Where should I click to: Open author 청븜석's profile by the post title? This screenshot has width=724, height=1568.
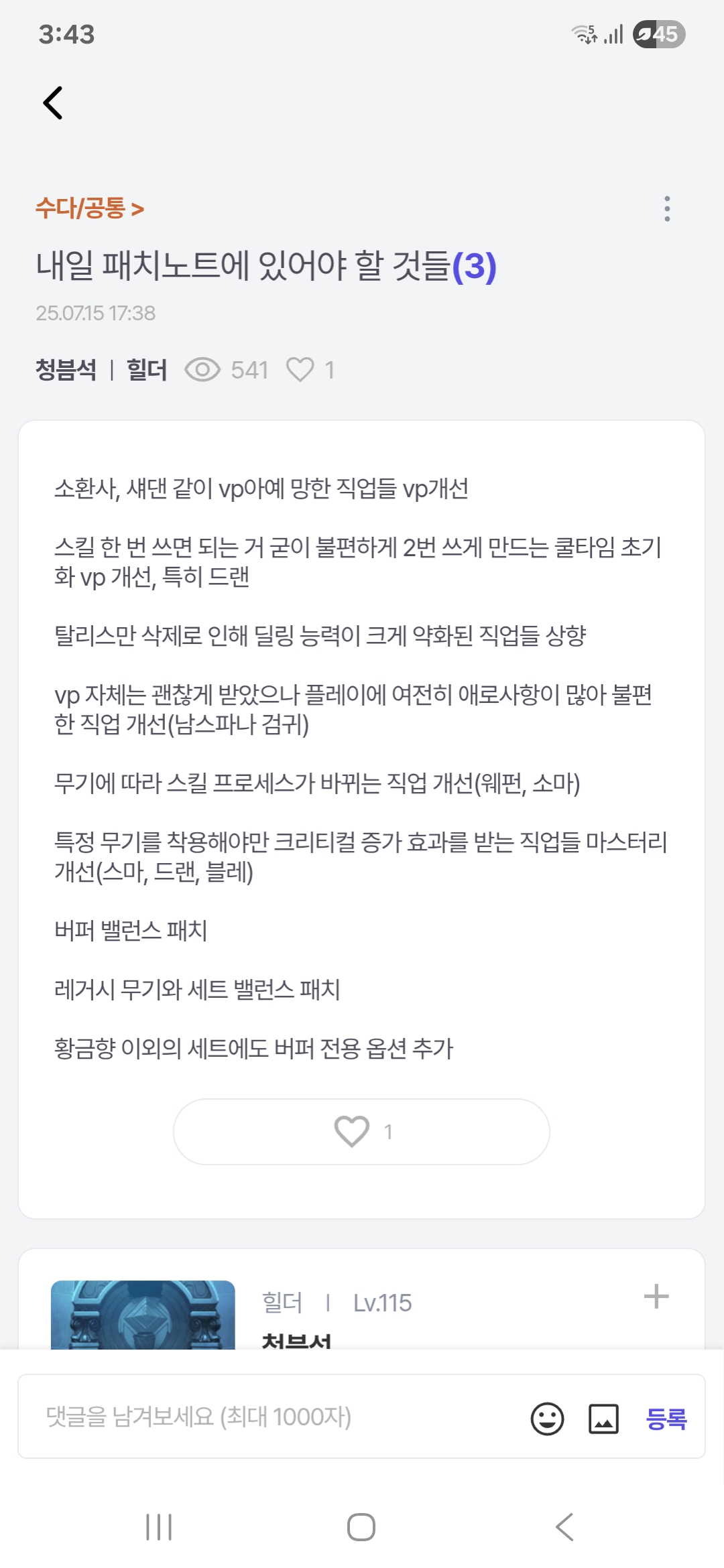pyautogui.click(x=66, y=370)
